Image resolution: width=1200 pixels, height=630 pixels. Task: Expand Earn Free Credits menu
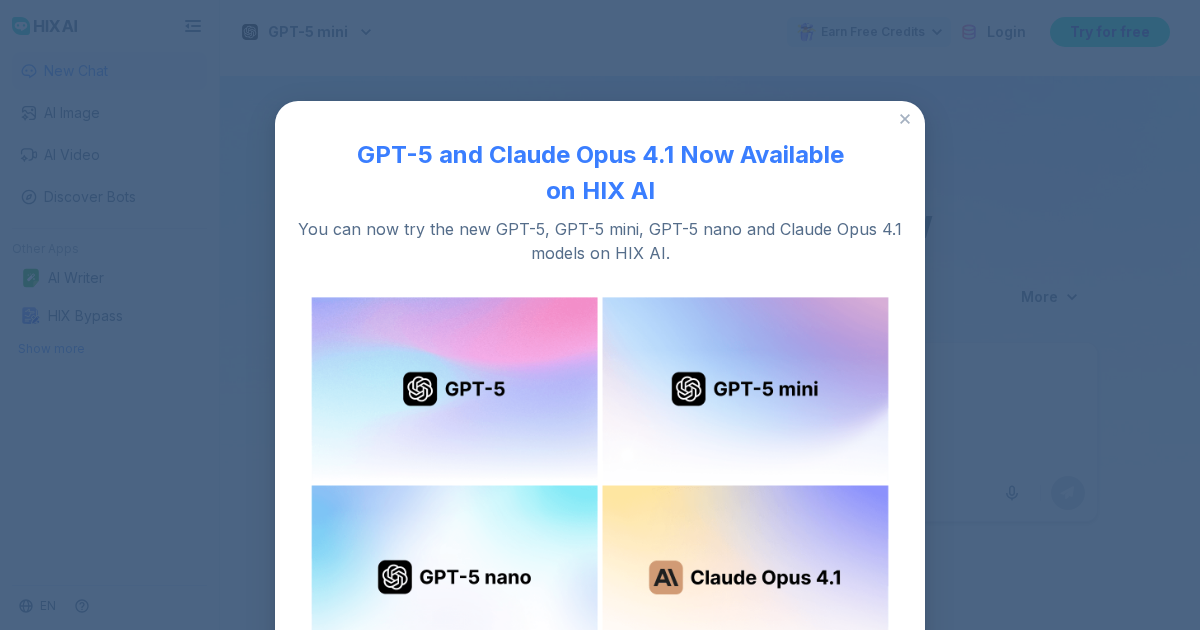click(x=871, y=32)
